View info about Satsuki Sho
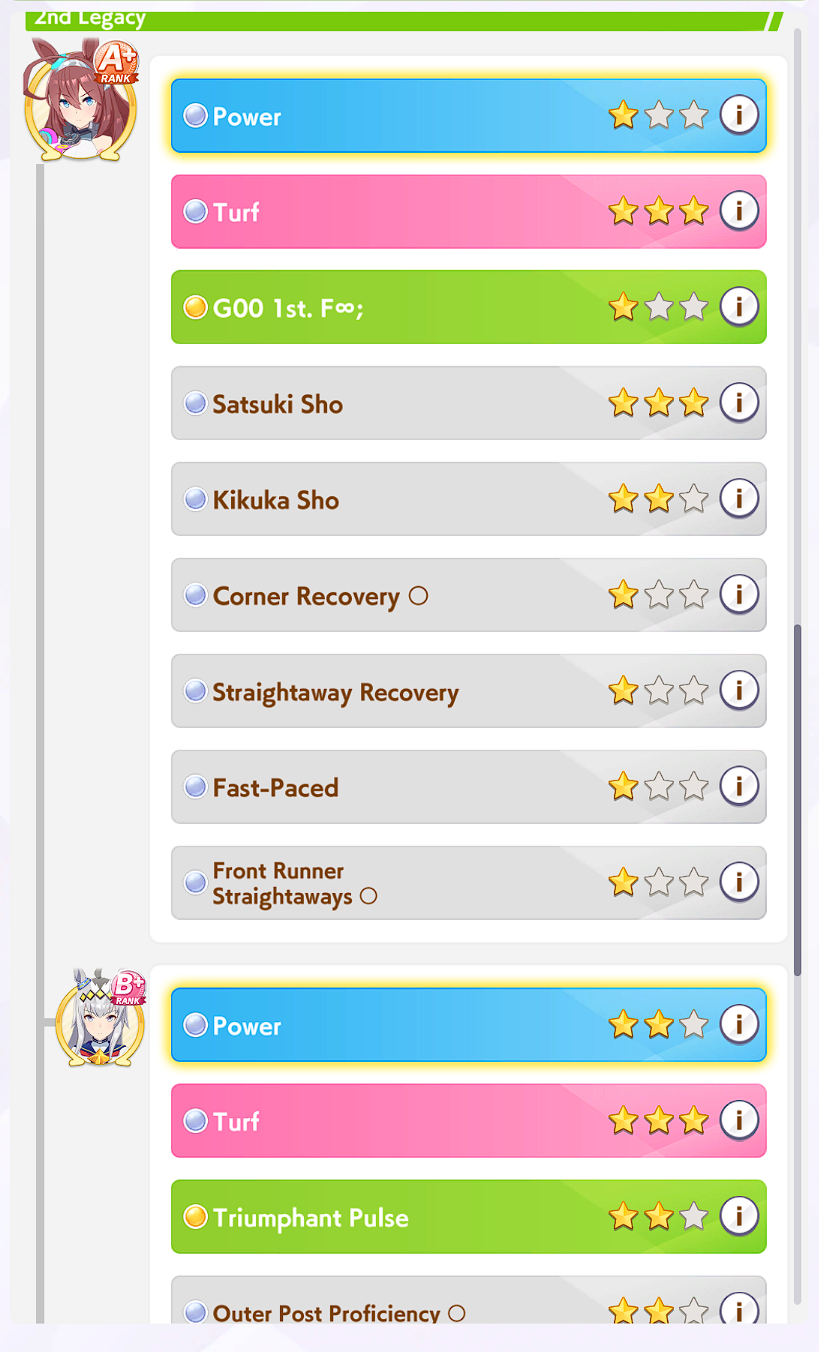819x1352 pixels. coord(739,402)
